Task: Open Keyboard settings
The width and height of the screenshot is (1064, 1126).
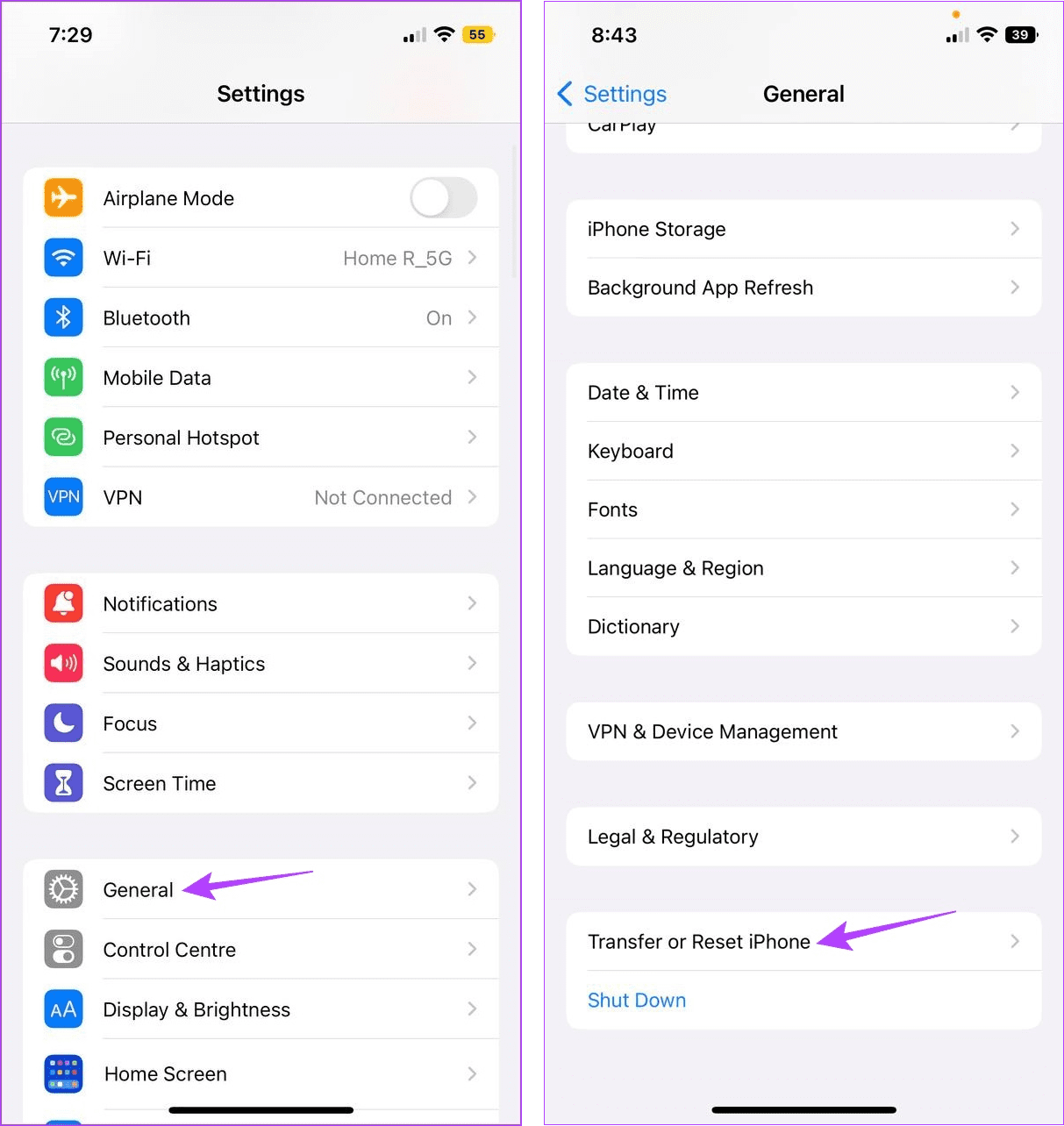Action: pyautogui.click(x=803, y=451)
